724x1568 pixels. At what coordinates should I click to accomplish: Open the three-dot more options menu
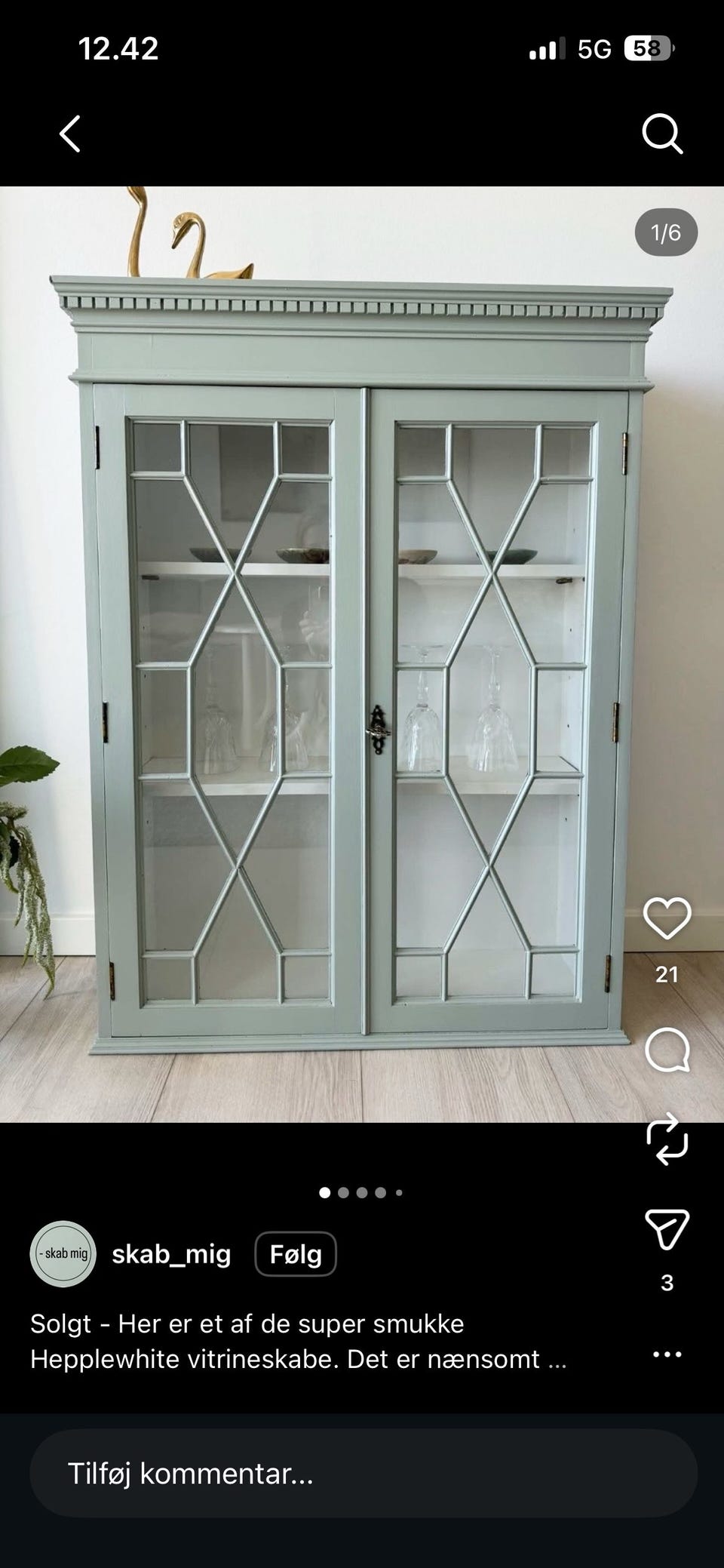(667, 1354)
